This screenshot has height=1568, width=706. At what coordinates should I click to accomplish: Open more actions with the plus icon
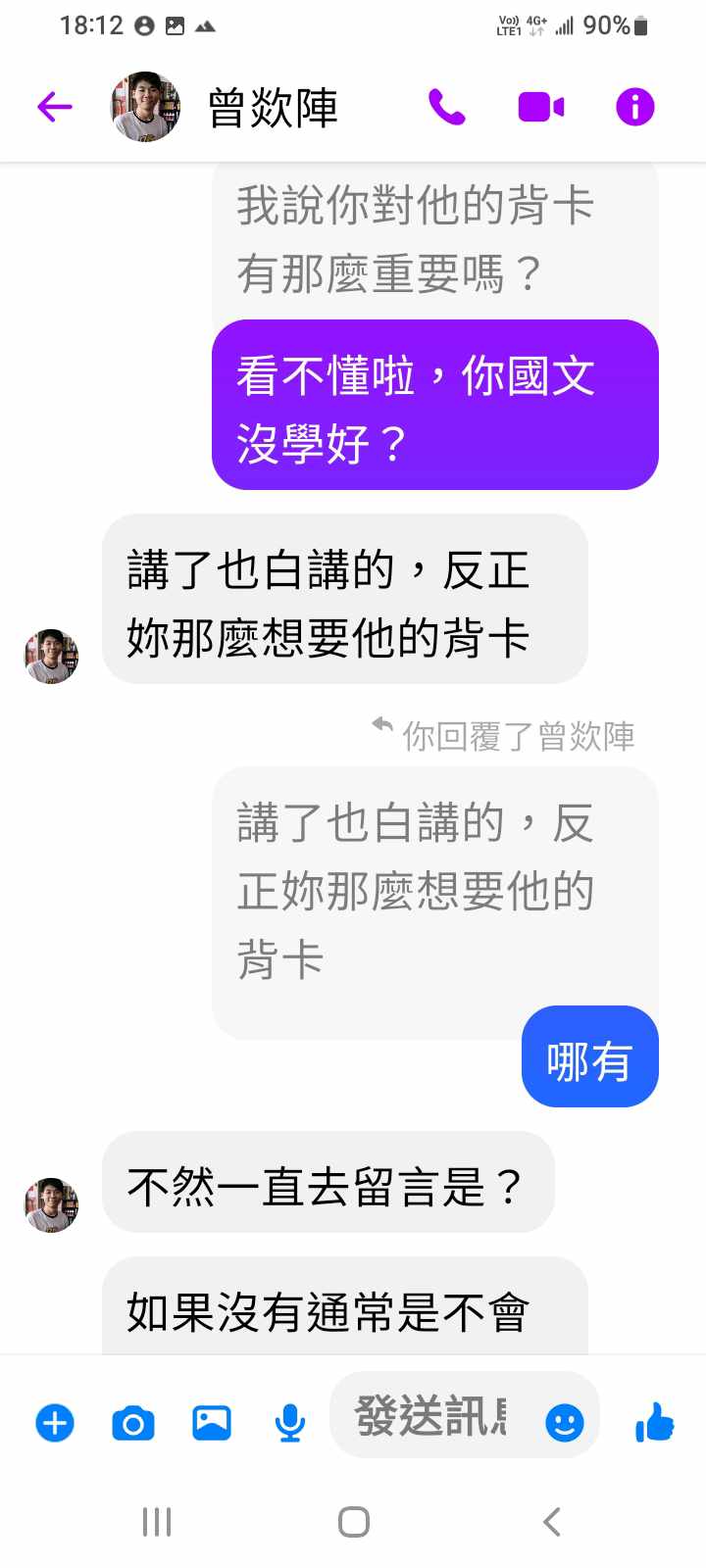click(55, 1422)
